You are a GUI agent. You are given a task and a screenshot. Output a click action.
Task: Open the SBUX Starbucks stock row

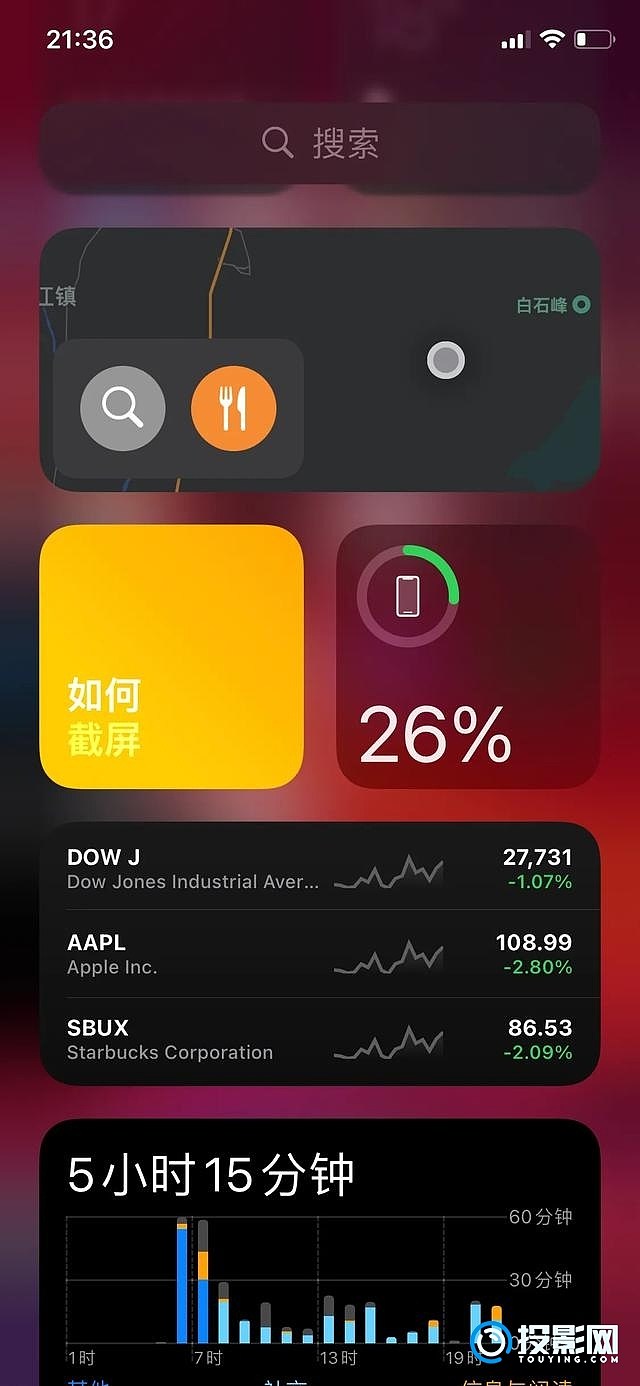(320, 1039)
